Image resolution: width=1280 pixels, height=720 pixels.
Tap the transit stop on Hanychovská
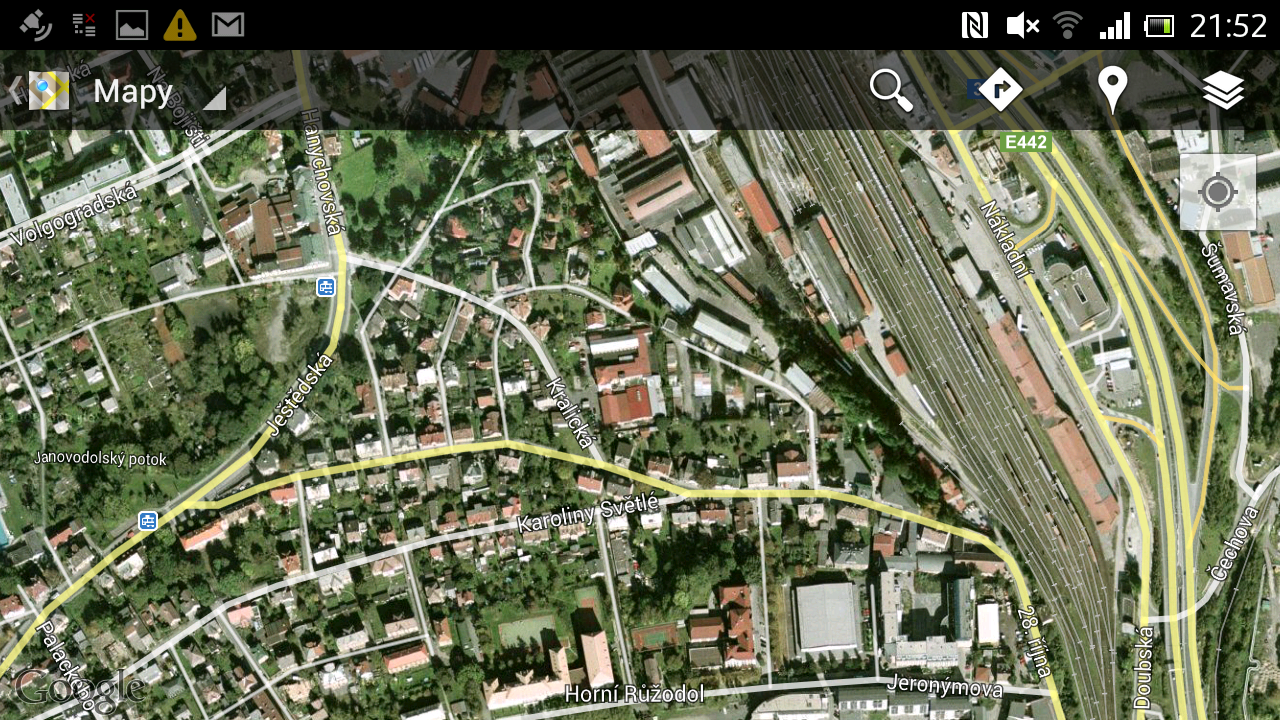pyautogui.click(x=326, y=288)
